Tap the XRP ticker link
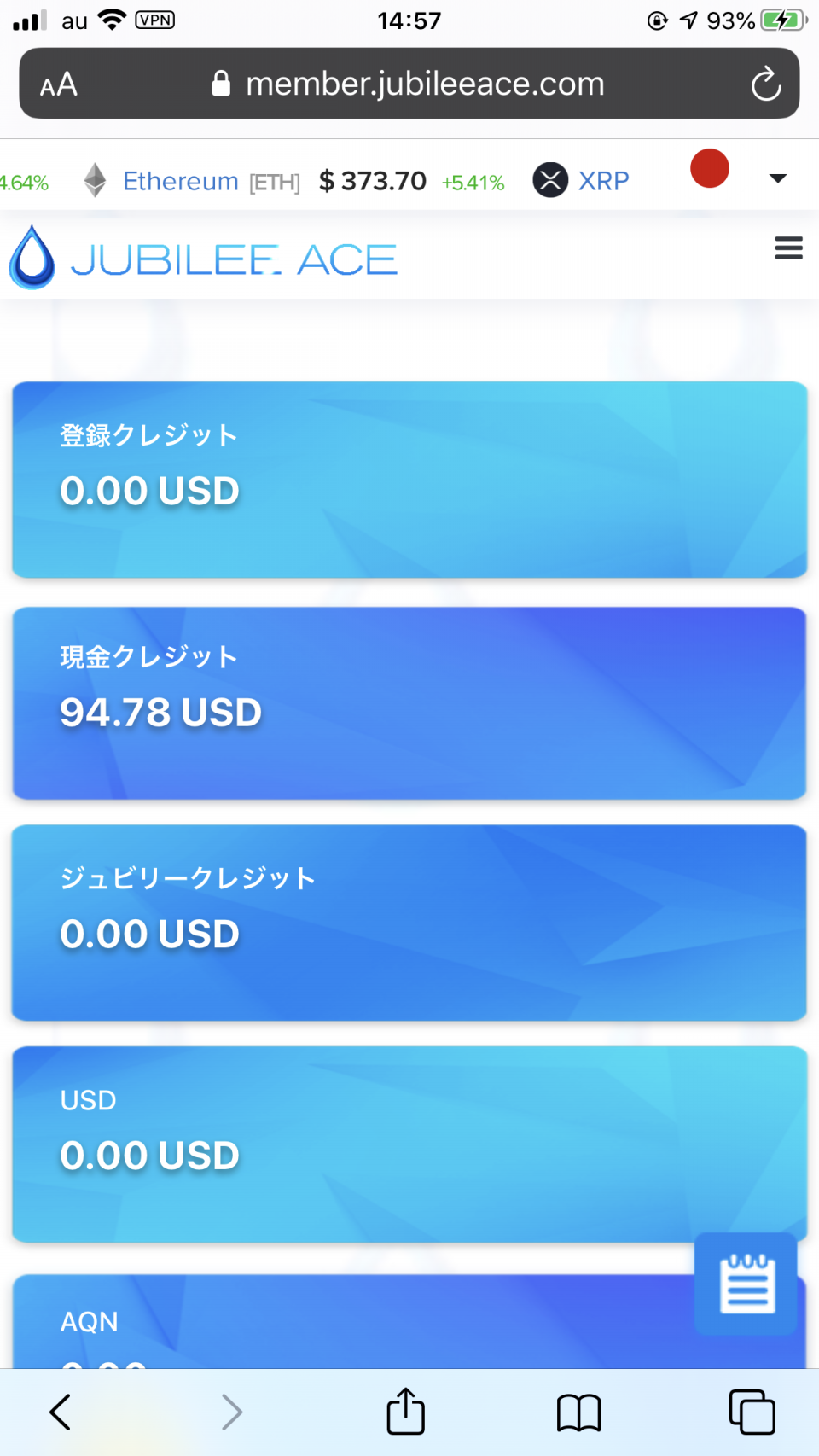This screenshot has height=1456, width=819. [603, 181]
